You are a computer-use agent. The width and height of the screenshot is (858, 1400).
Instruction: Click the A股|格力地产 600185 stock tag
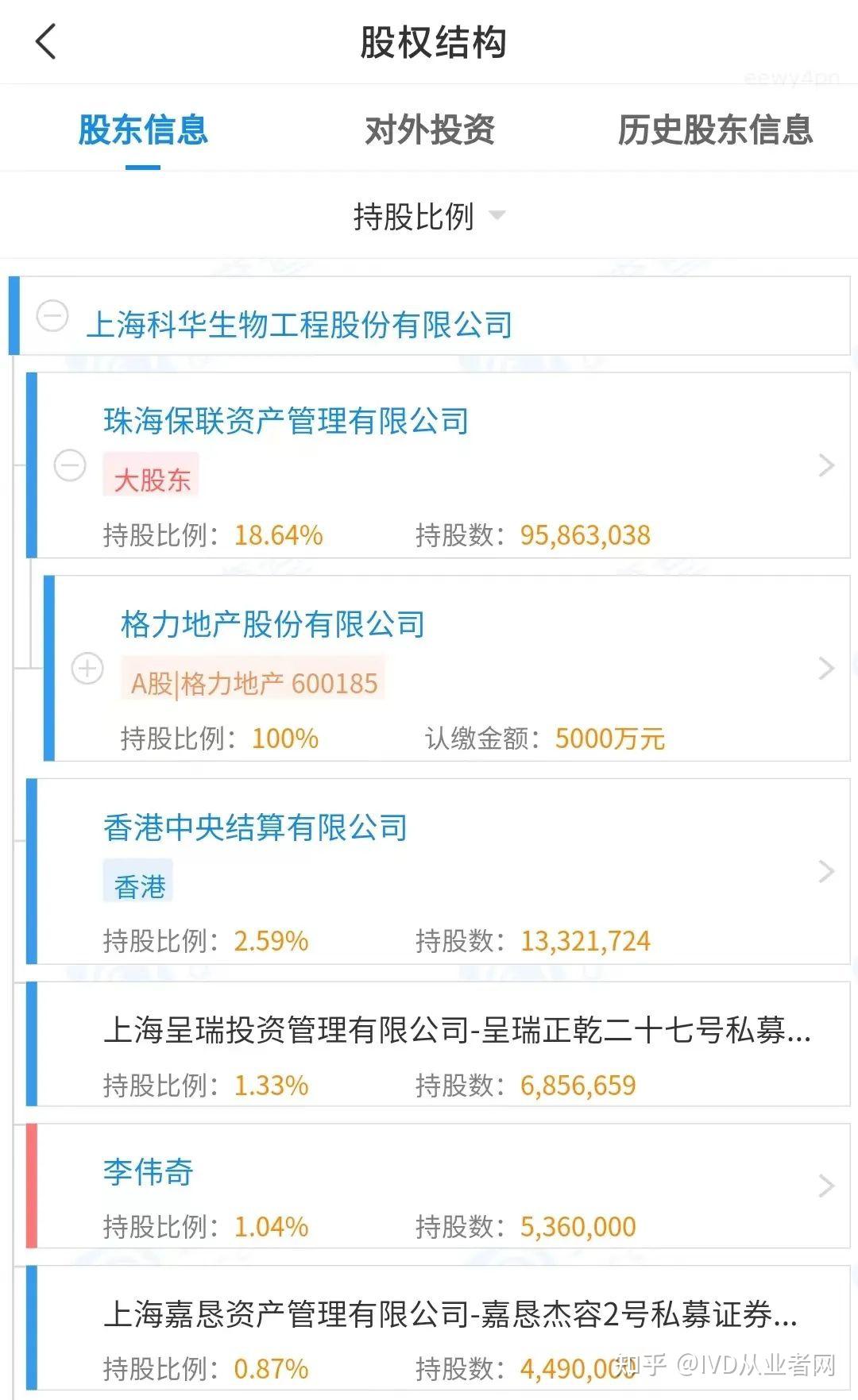(x=256, y=681)
